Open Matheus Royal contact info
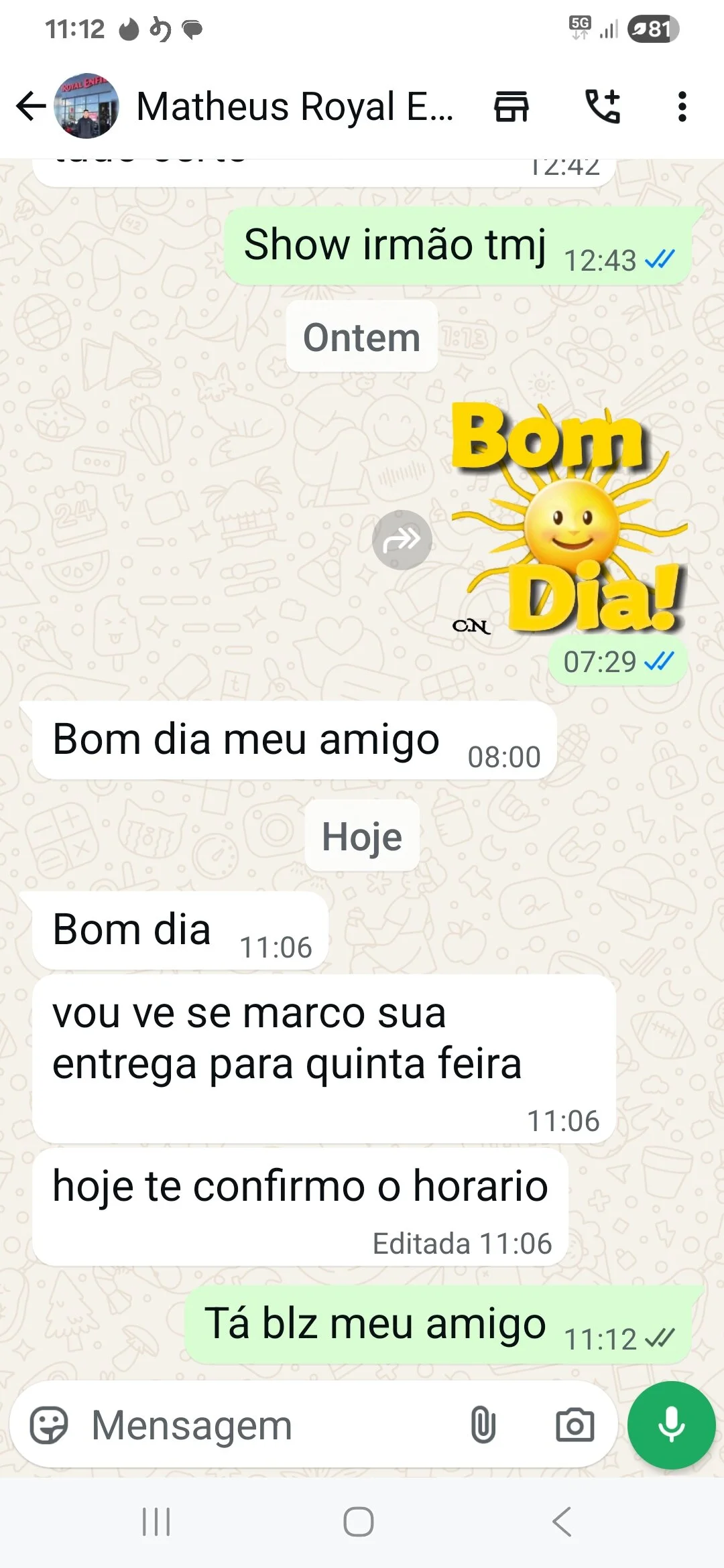 coord(294,107)
